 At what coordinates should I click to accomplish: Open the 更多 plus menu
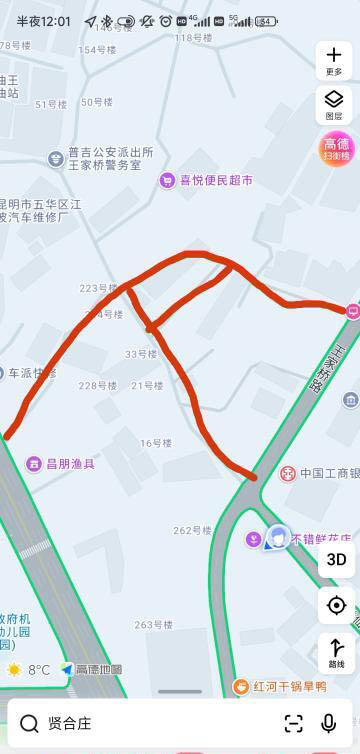[334, 61]
